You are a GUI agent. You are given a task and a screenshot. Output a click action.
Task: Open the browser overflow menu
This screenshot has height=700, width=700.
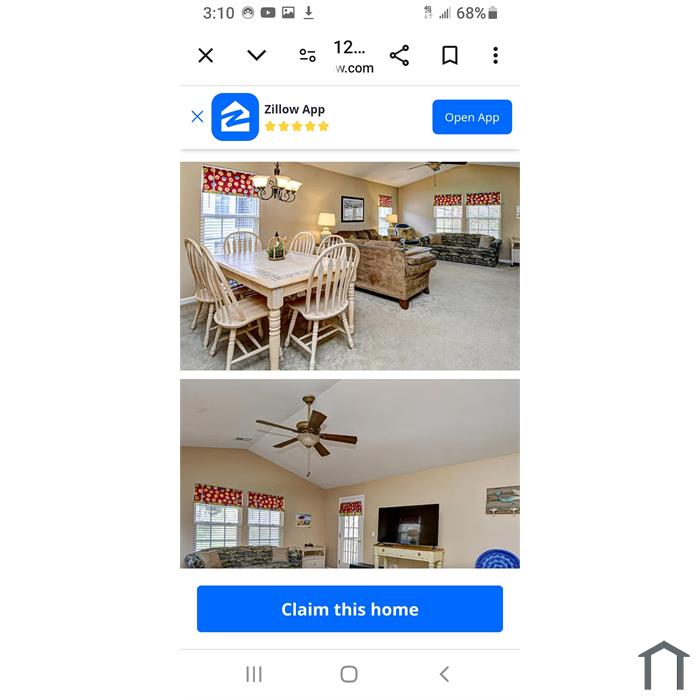pyautogui.click(x=495, y=56)
